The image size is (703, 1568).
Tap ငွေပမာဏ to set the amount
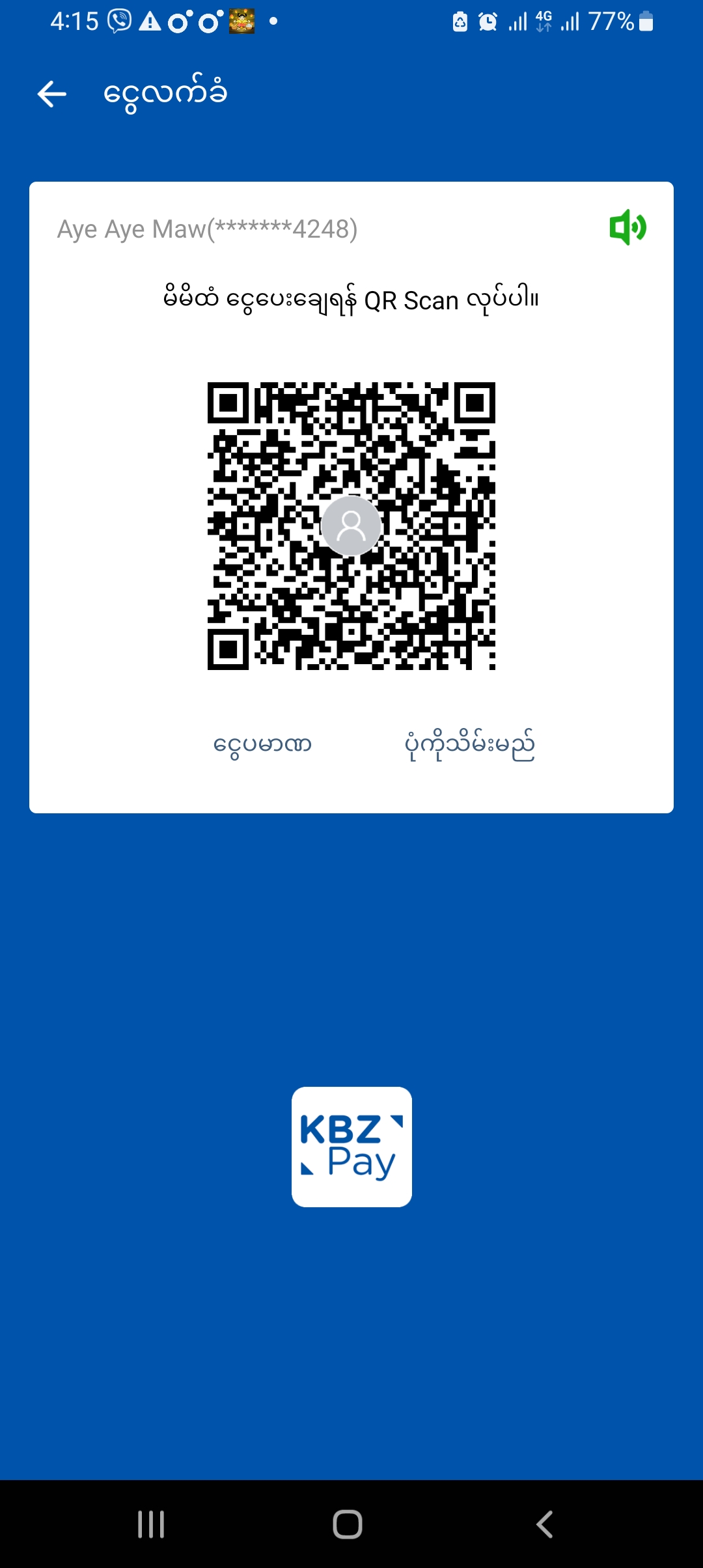point(262,744)
